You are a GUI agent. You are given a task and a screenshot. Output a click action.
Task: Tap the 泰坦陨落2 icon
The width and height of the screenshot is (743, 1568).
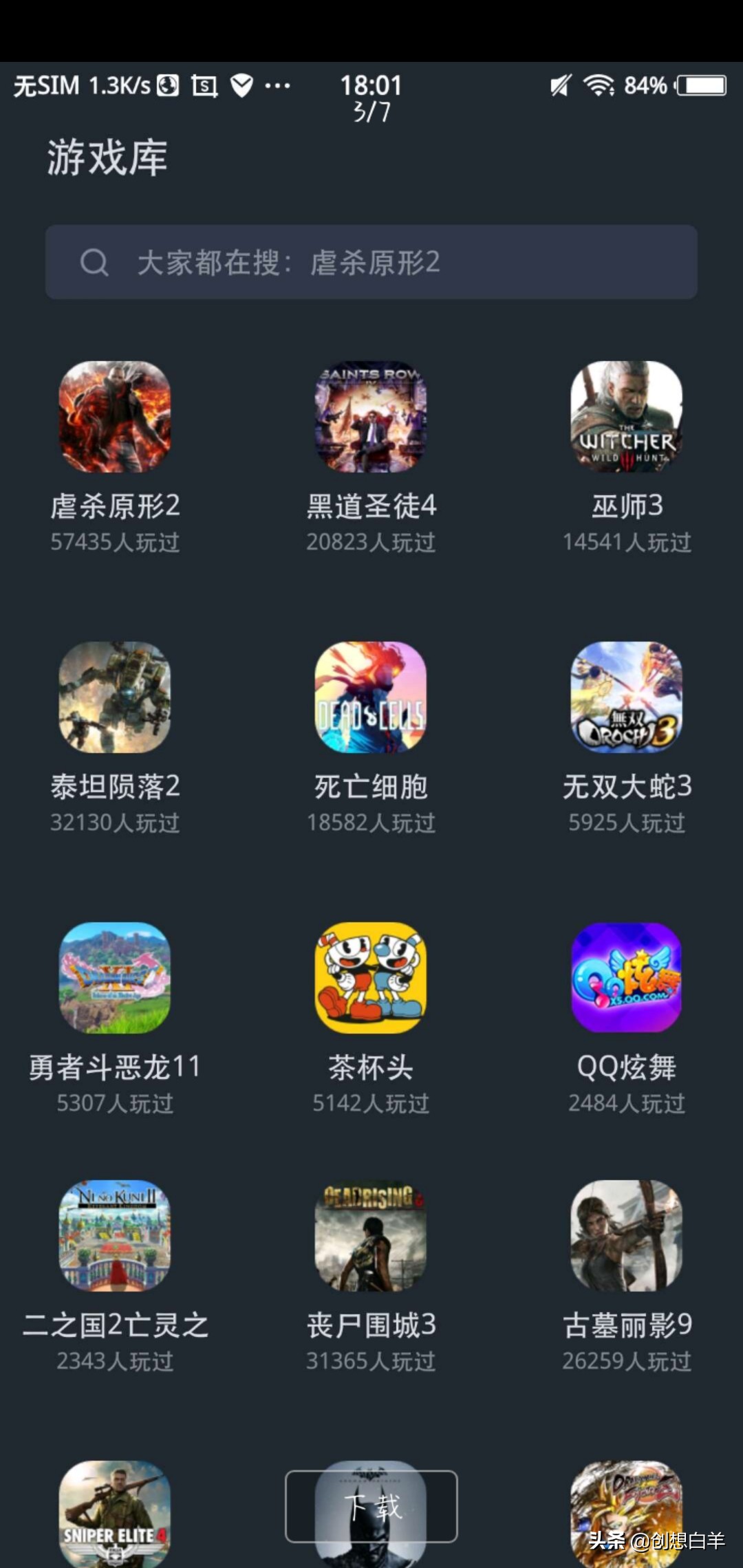pos(114,698)
